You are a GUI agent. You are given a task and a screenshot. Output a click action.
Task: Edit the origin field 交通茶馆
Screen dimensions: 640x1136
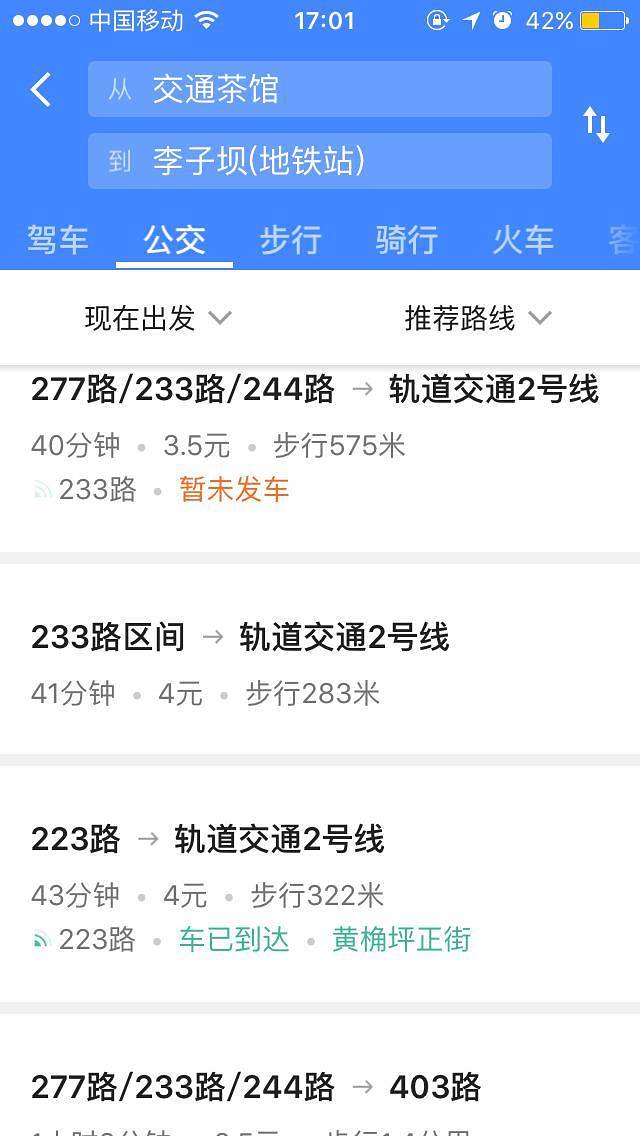coord(320,90)
